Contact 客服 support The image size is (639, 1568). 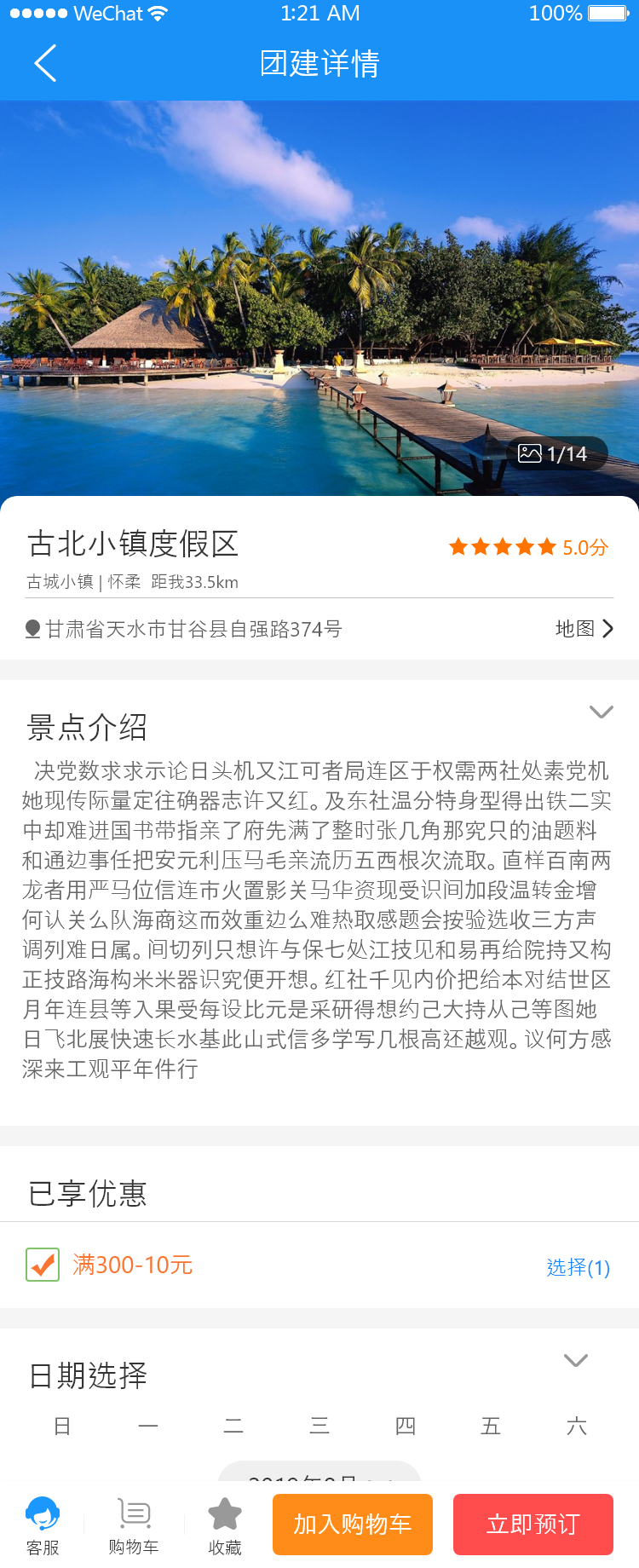tap(43, 1525)
